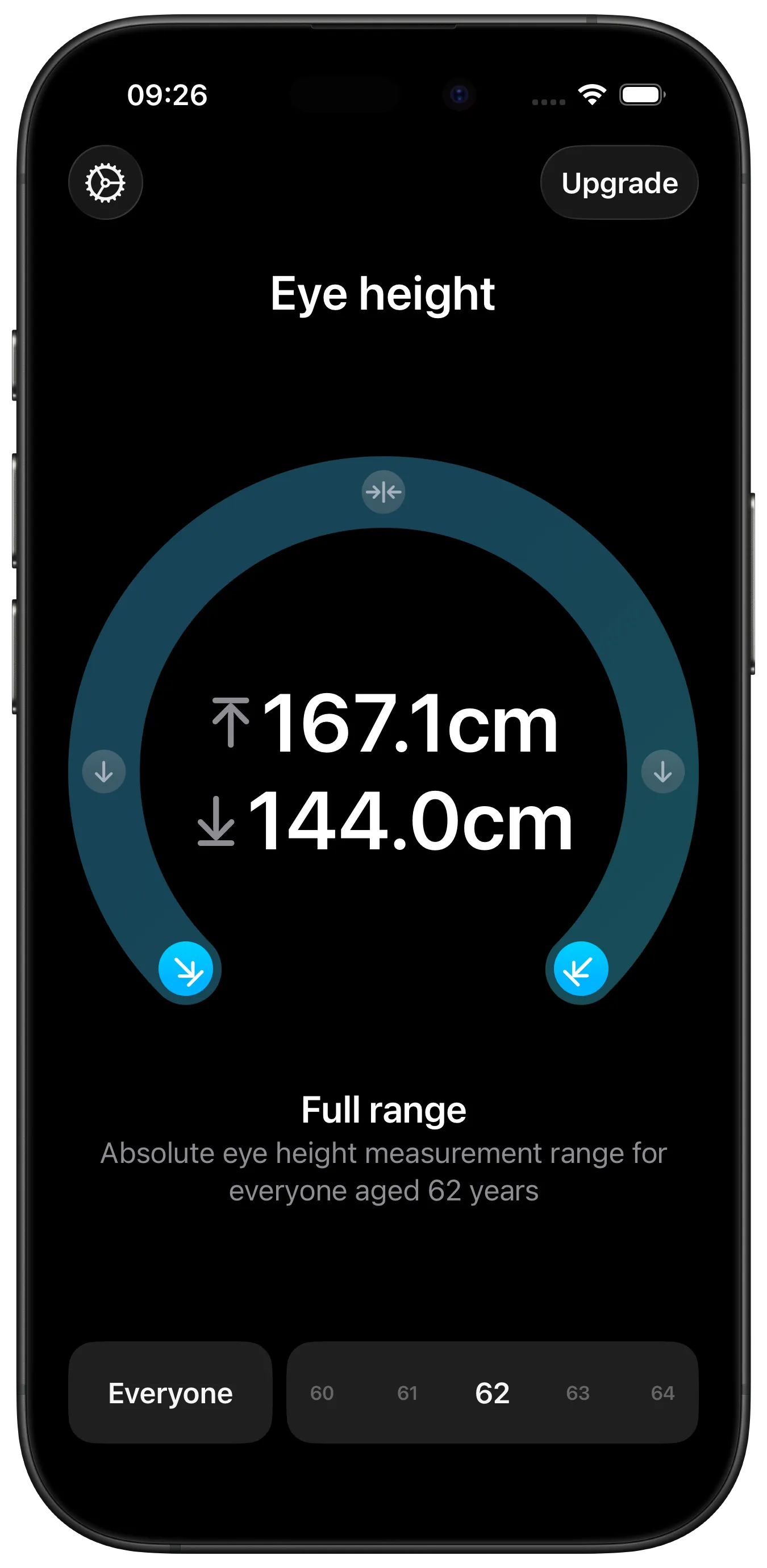This screenshot has height=1568, width=767.
Task: Open the Everyone group selector
Action: (x=170, y=1392)
